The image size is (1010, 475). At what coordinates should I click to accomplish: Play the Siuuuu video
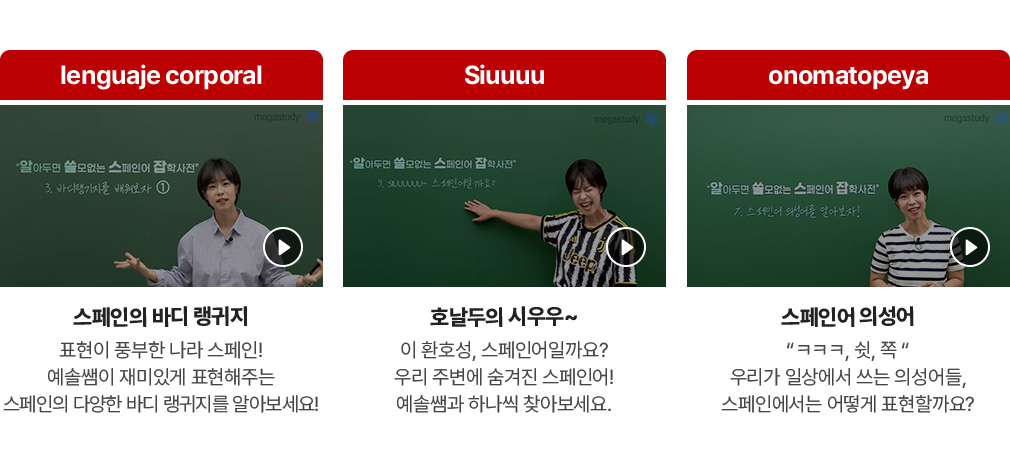(626, 247)
